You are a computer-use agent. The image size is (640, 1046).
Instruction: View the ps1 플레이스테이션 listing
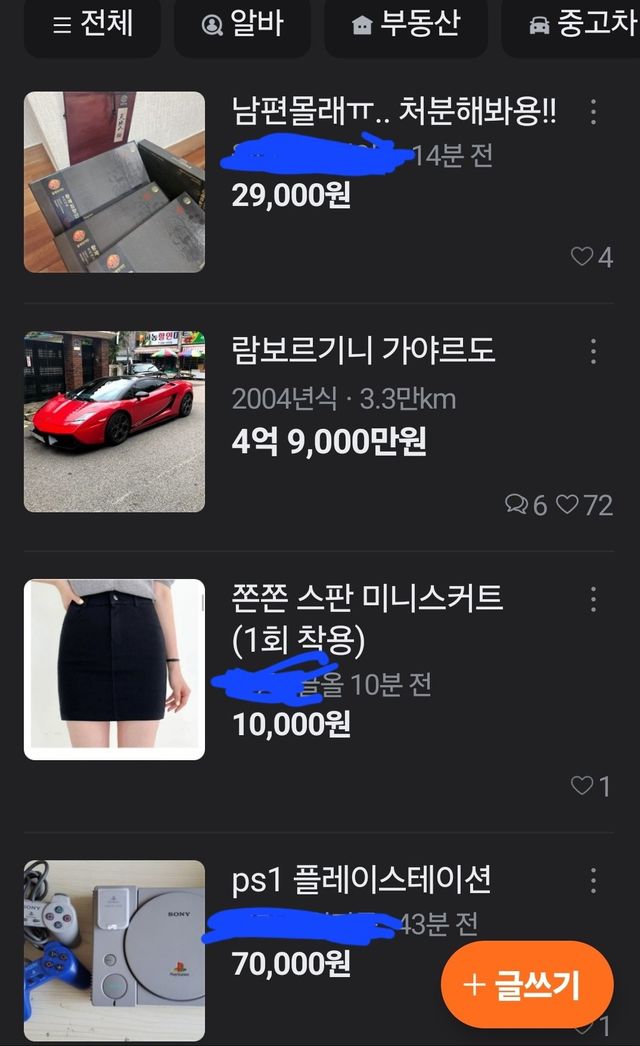(x=361, y=880)
